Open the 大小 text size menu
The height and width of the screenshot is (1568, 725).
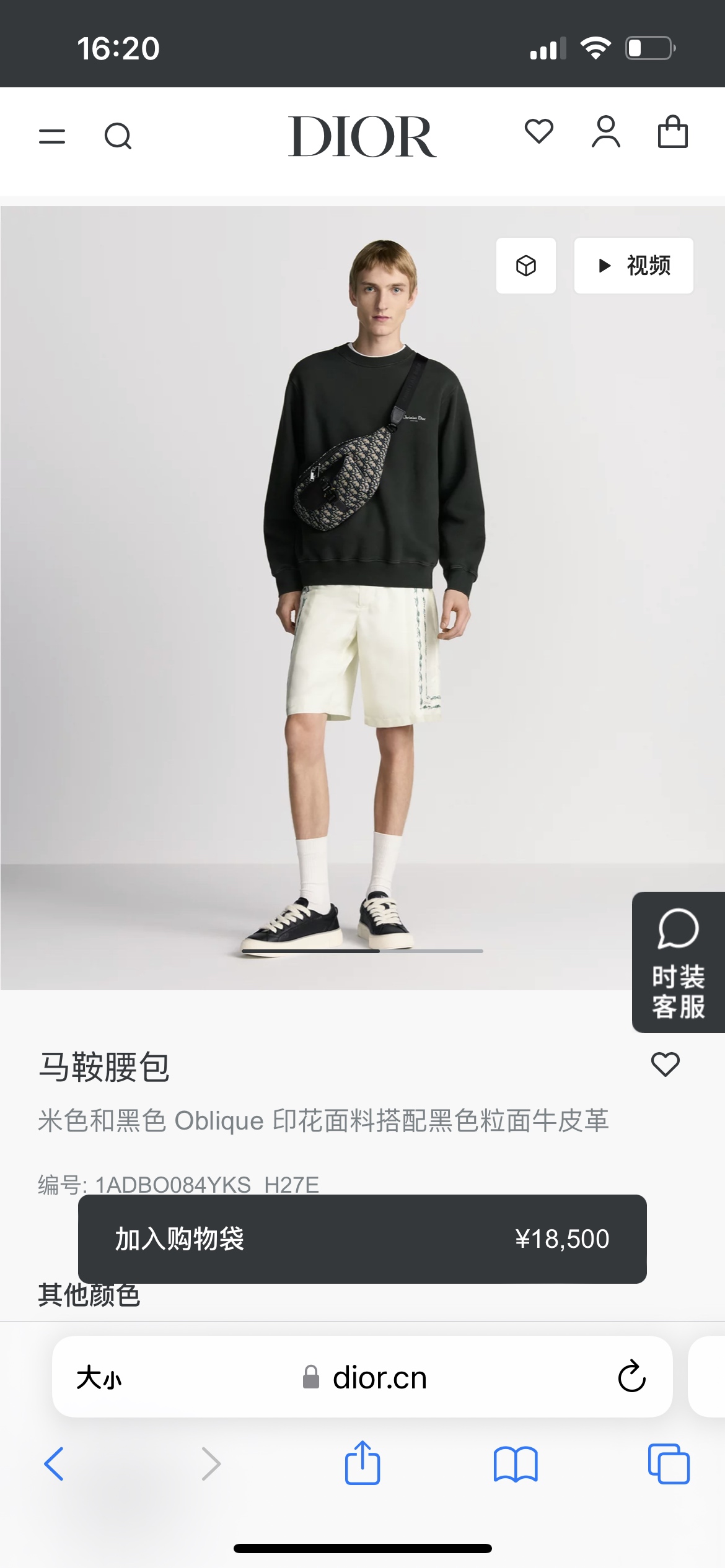pyautogui.click(x=99, y=1378)
